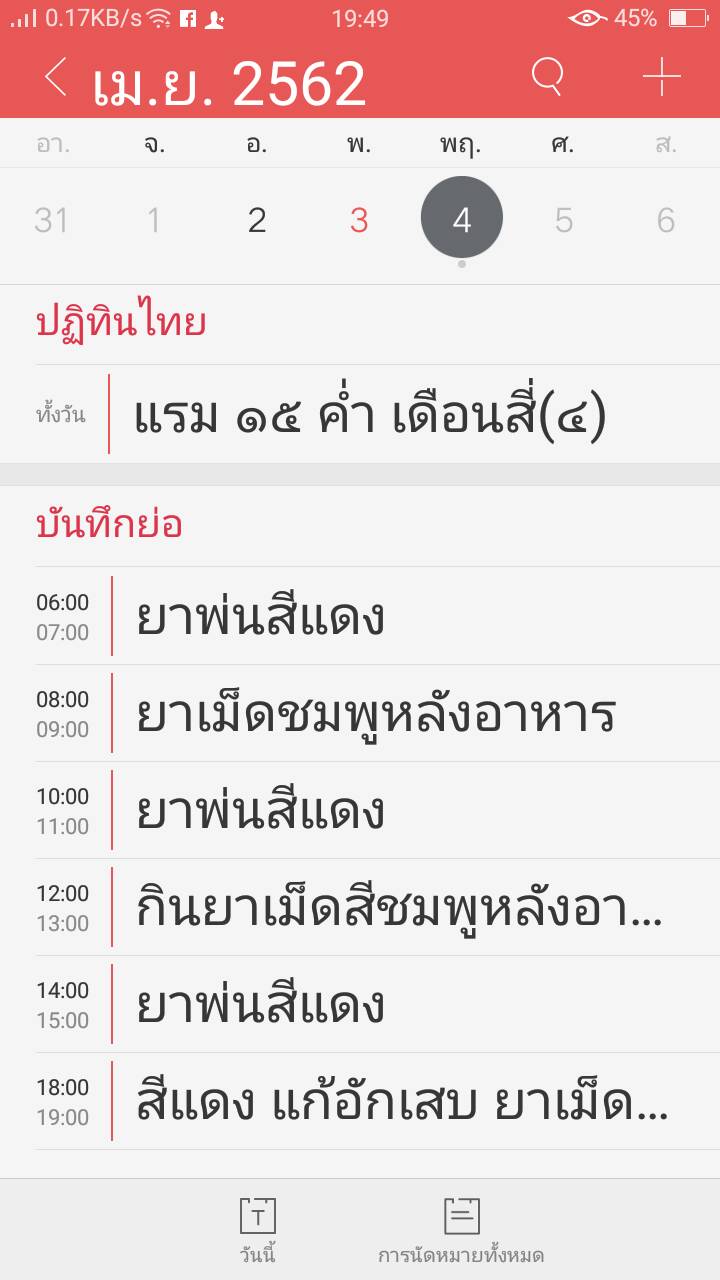Open the 08:00 ยาเม็ดชมพูหลังอาหาร note
Viewport: 720px width, 1280px height.
[360, 713]
